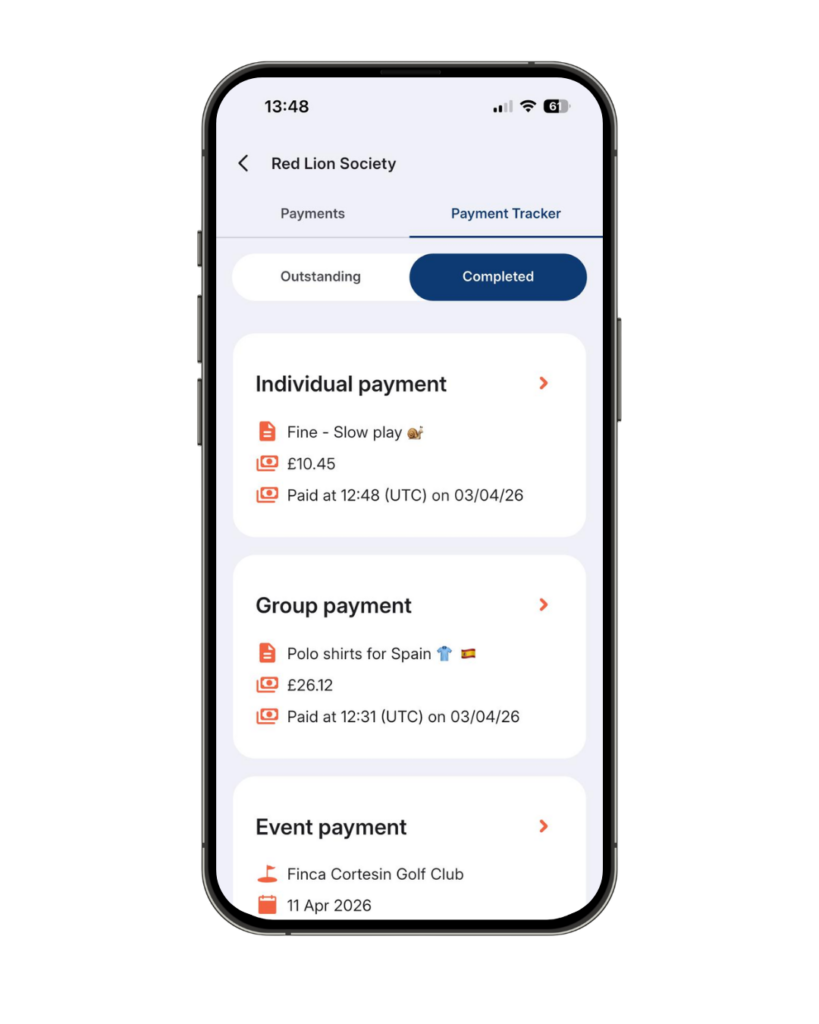This screenshot has height=1024, width=819.
Task: Show Outstanding payments
Action: (x=320, y=277)
